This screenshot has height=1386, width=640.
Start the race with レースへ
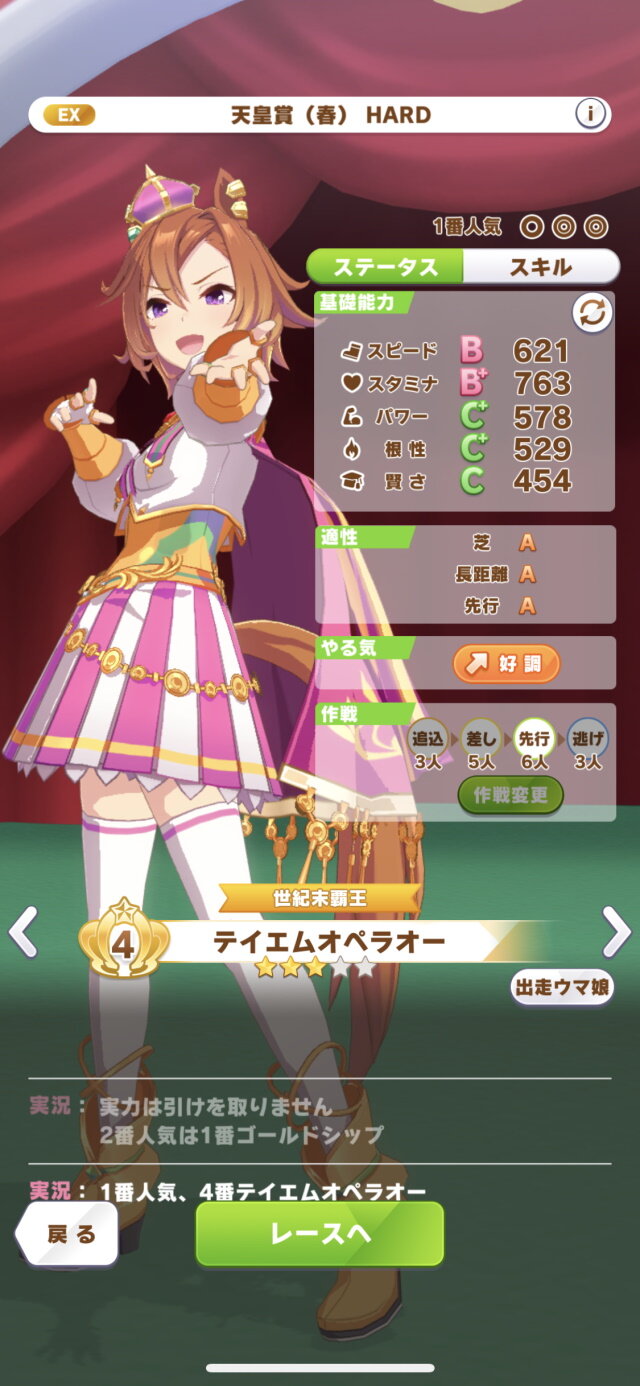pos(319,1234)
